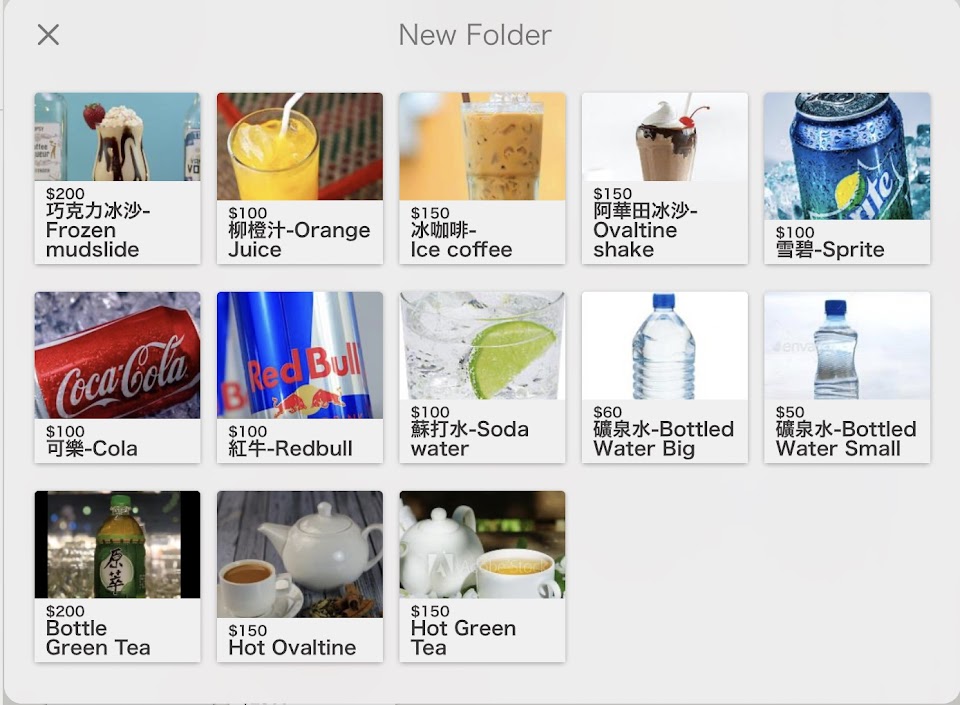This screenshot has height=705, width=960.
Task: Select the Frozen mudslide item
Action: tap(117, 178)
